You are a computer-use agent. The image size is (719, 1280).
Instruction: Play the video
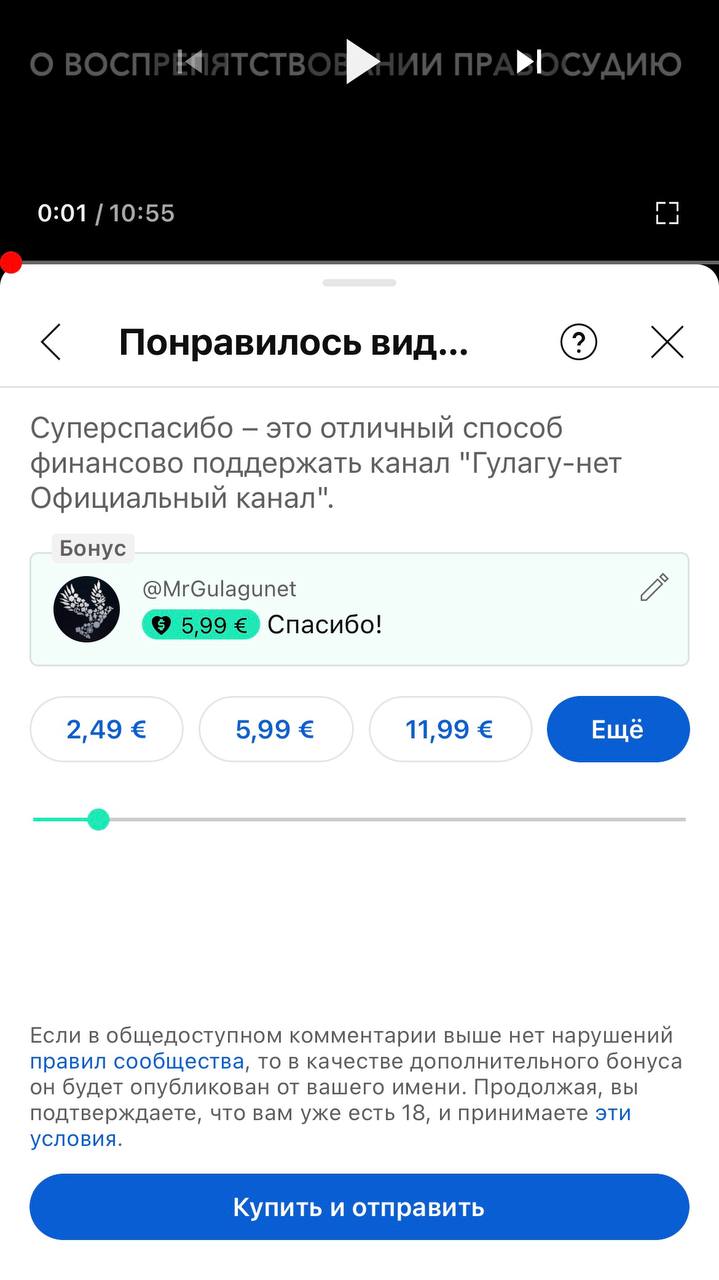click(x=361, y=61)
